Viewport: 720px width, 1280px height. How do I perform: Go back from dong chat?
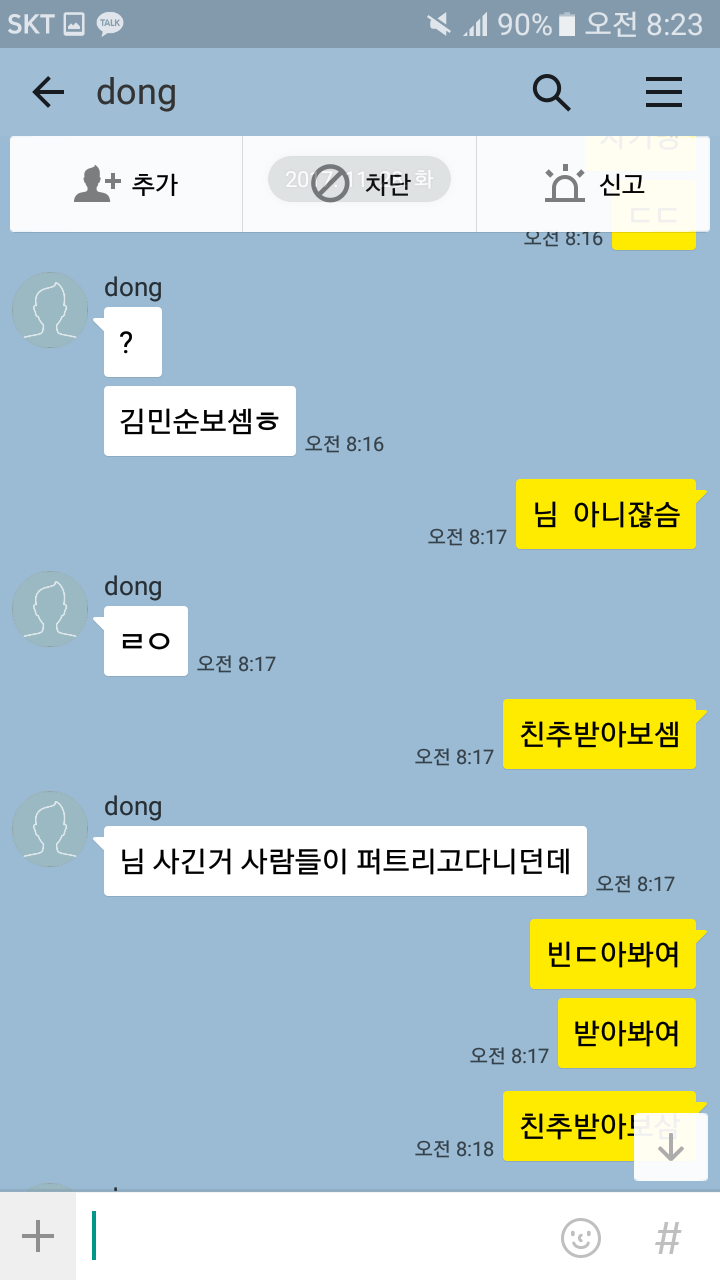47,93
